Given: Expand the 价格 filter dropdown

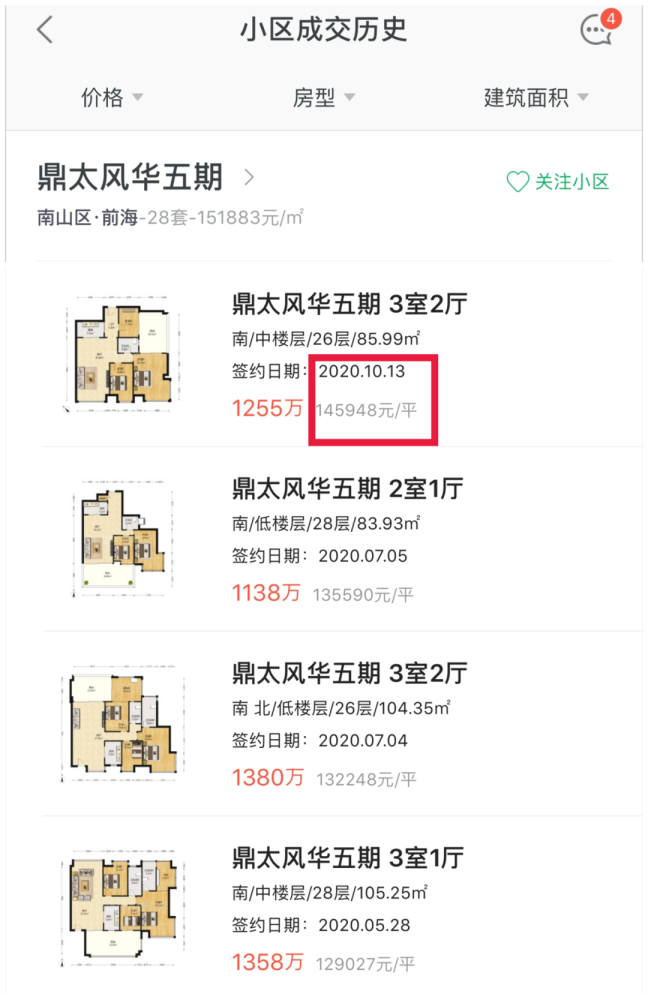Looking at the screenshot, I should coord(112,97).
